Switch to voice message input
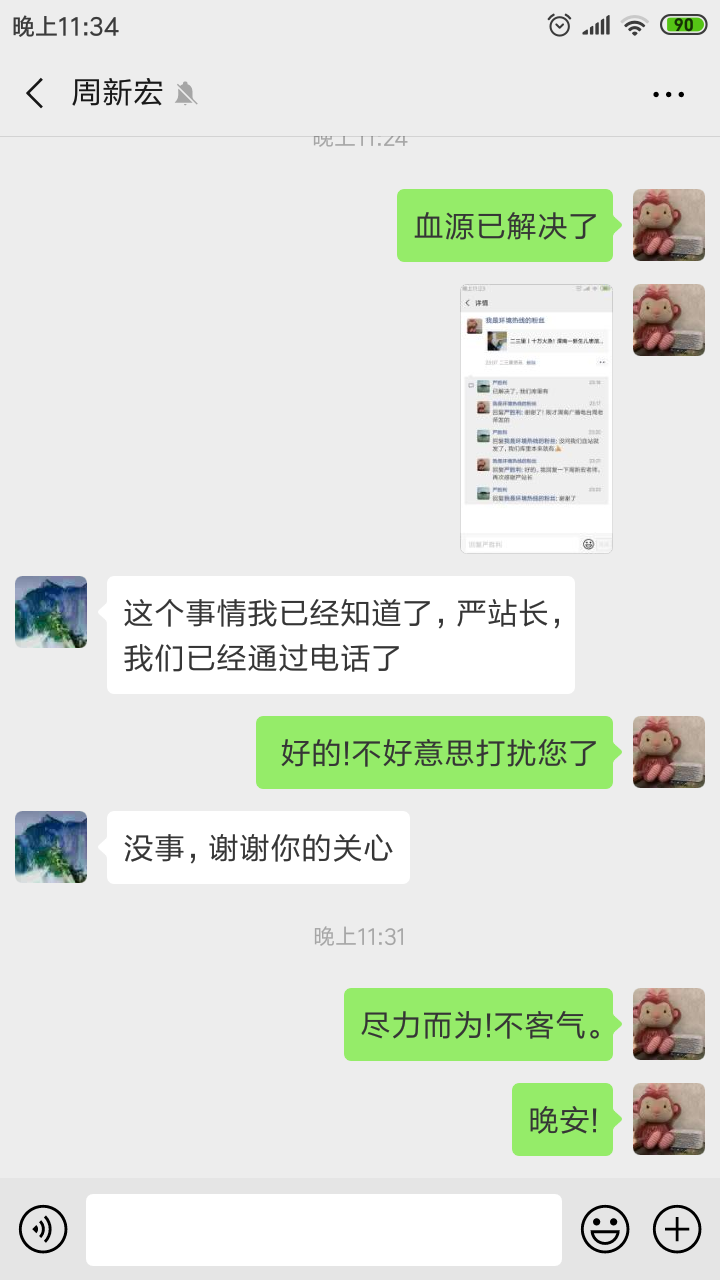Viewport: 720px width, 1280px height. tap(43, 1229)
